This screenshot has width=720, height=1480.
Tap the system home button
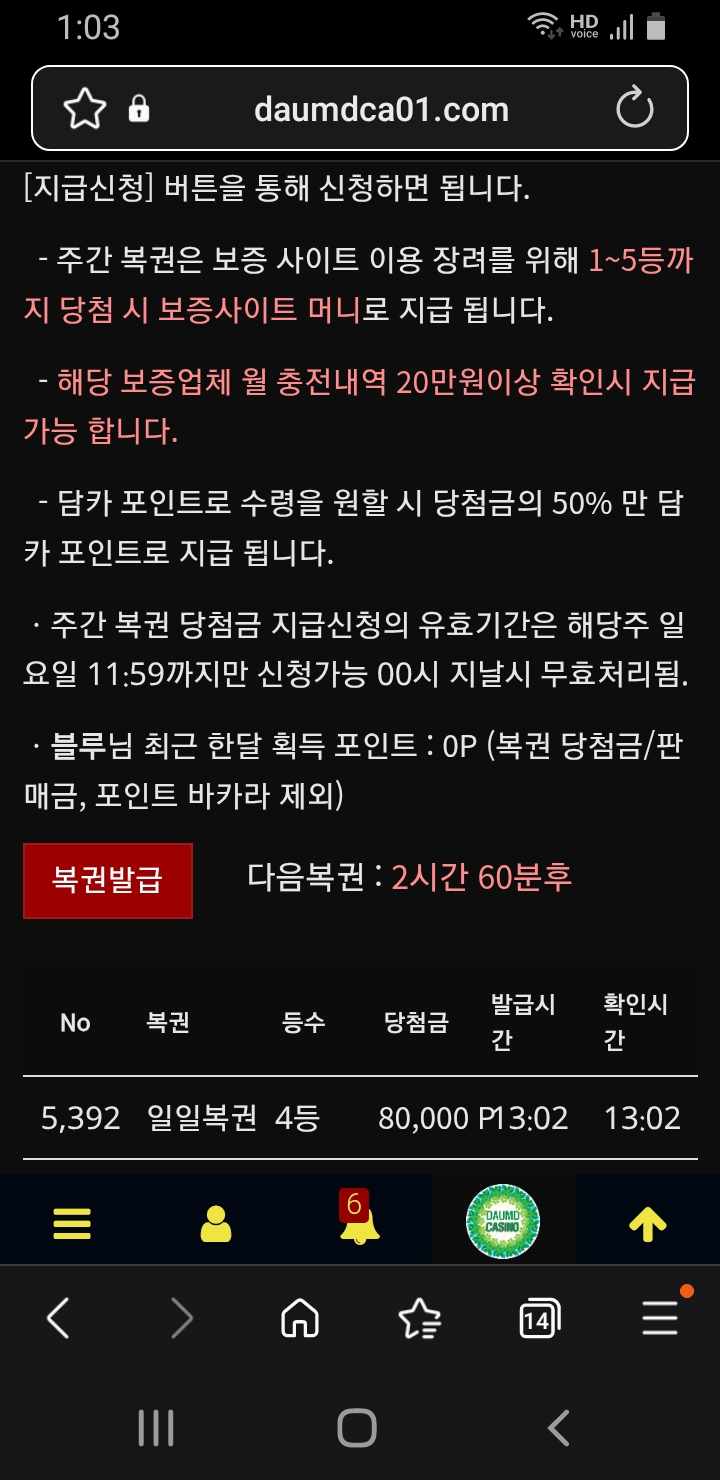(357, 1429)
